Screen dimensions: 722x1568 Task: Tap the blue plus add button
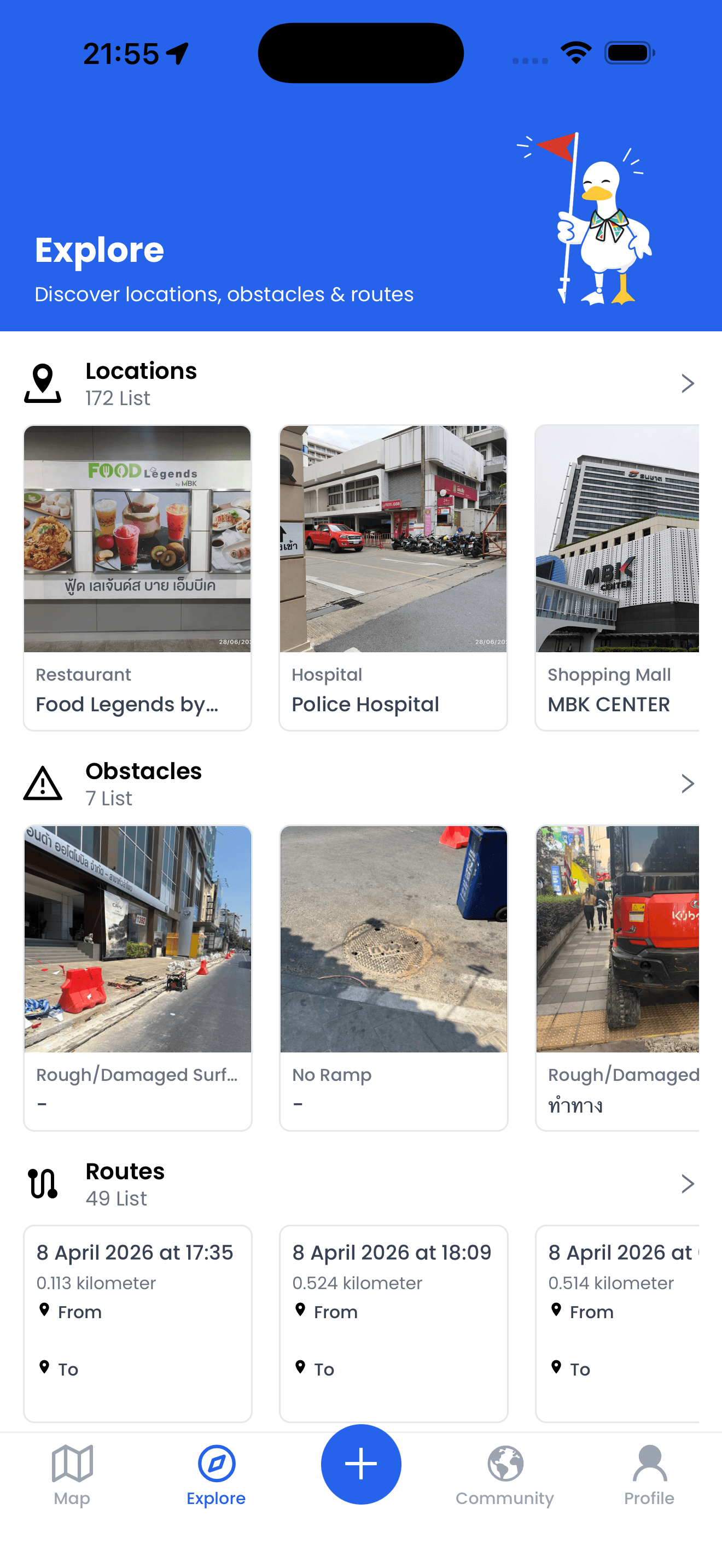[x=361, y=1464]
